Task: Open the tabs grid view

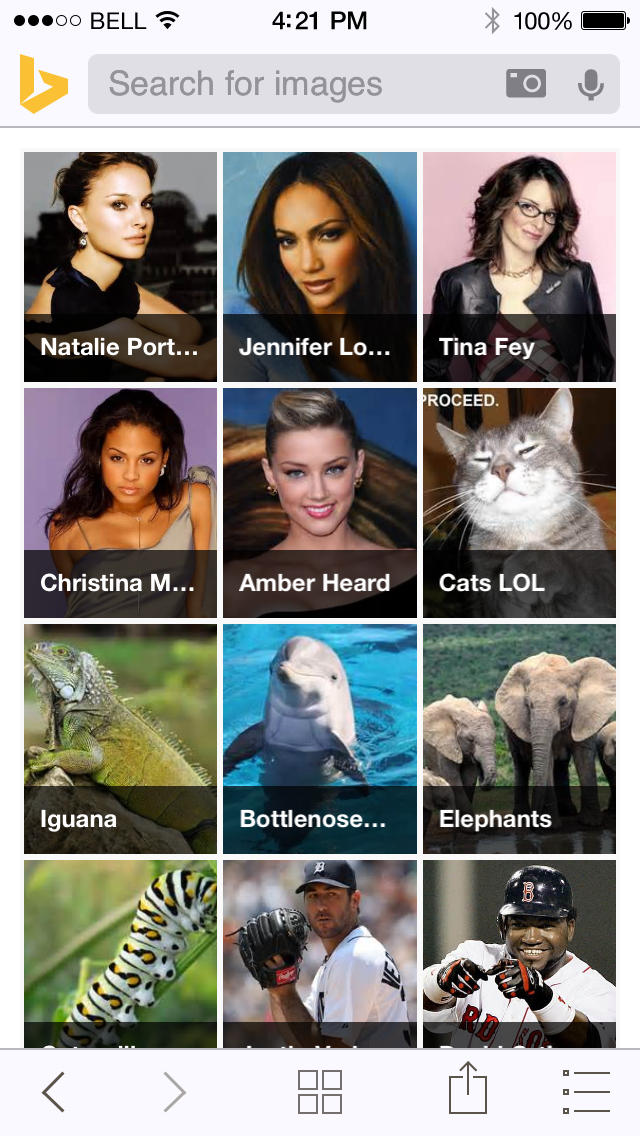Action: [320, 1092]
